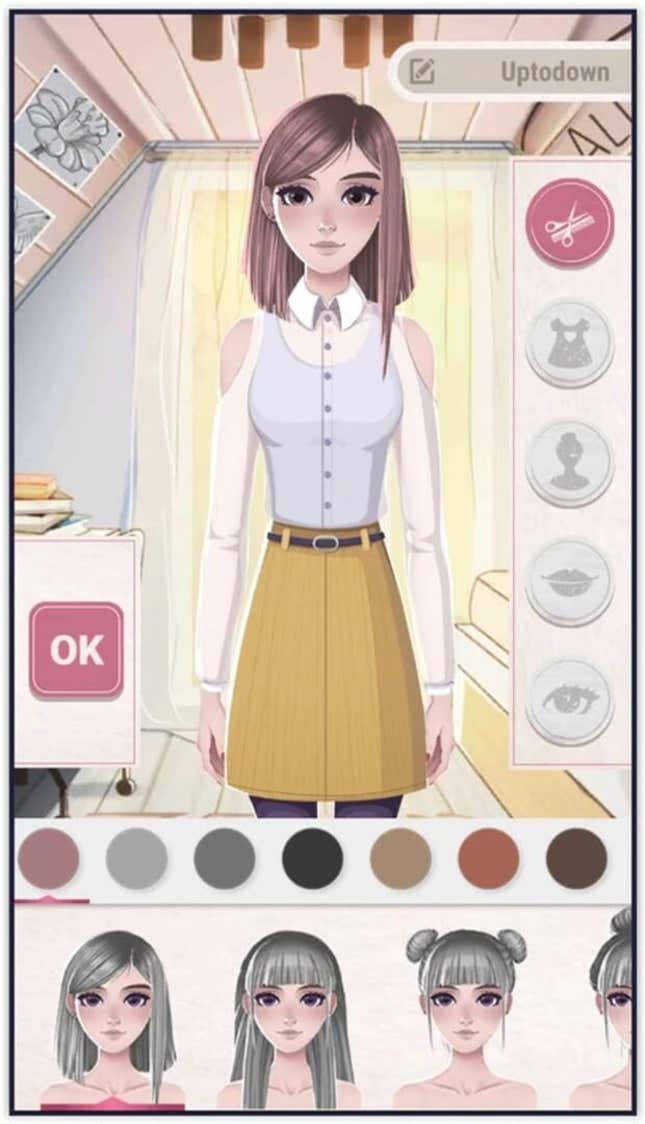Choose the medium gray hair color
This screenshot has height=1124, width=645.
pos(224,858)
